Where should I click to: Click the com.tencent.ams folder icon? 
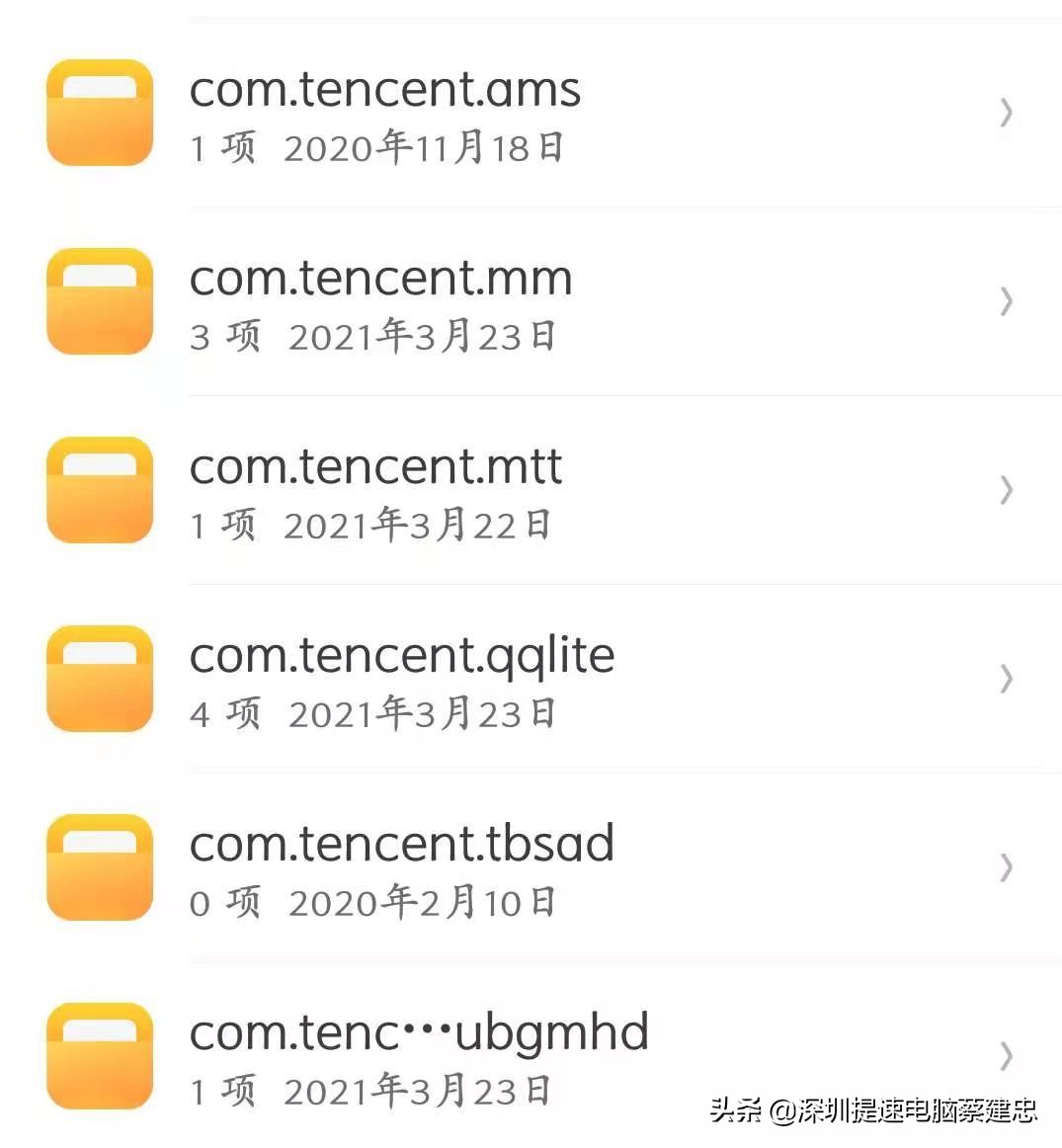99,112
